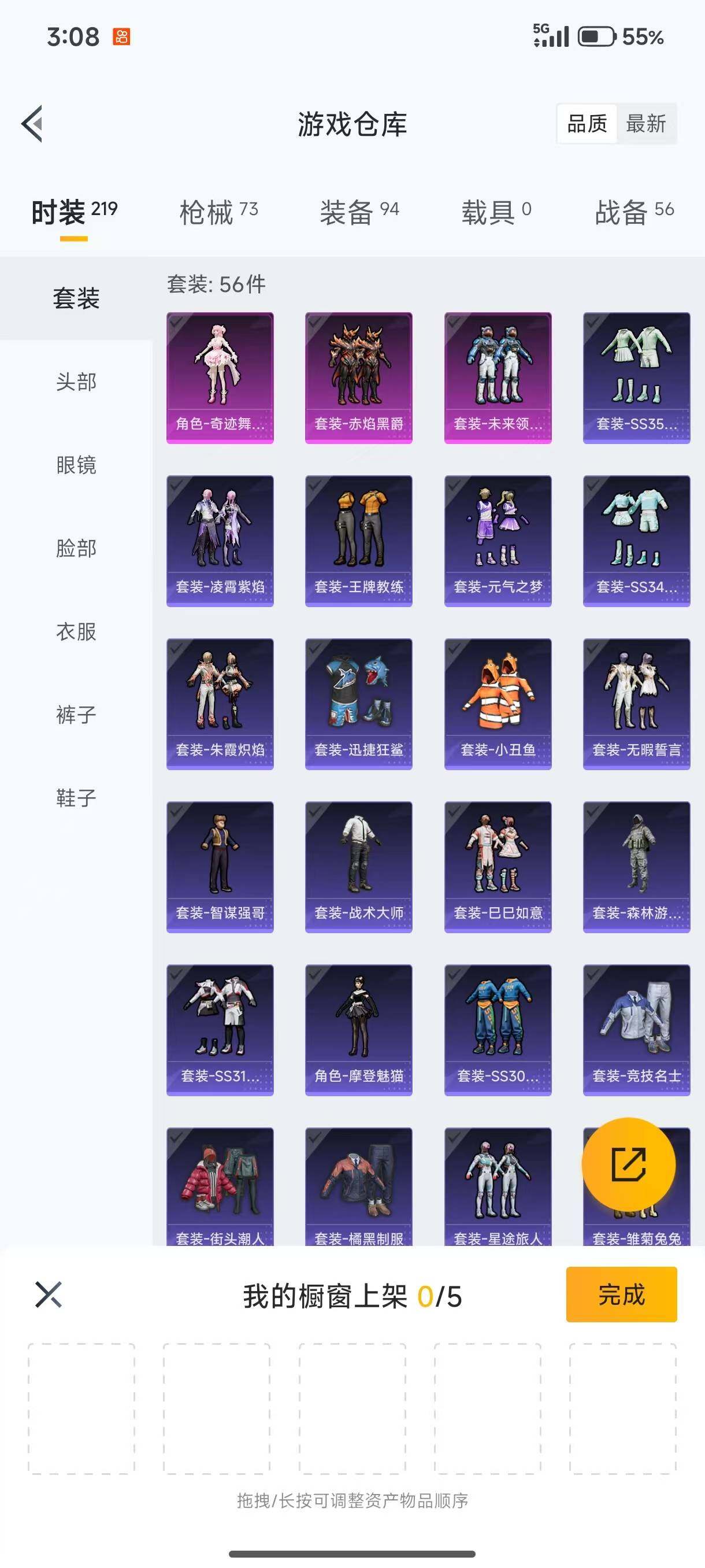
Task: Confirm the showcase with 完成
Action: pos(621,1294)
